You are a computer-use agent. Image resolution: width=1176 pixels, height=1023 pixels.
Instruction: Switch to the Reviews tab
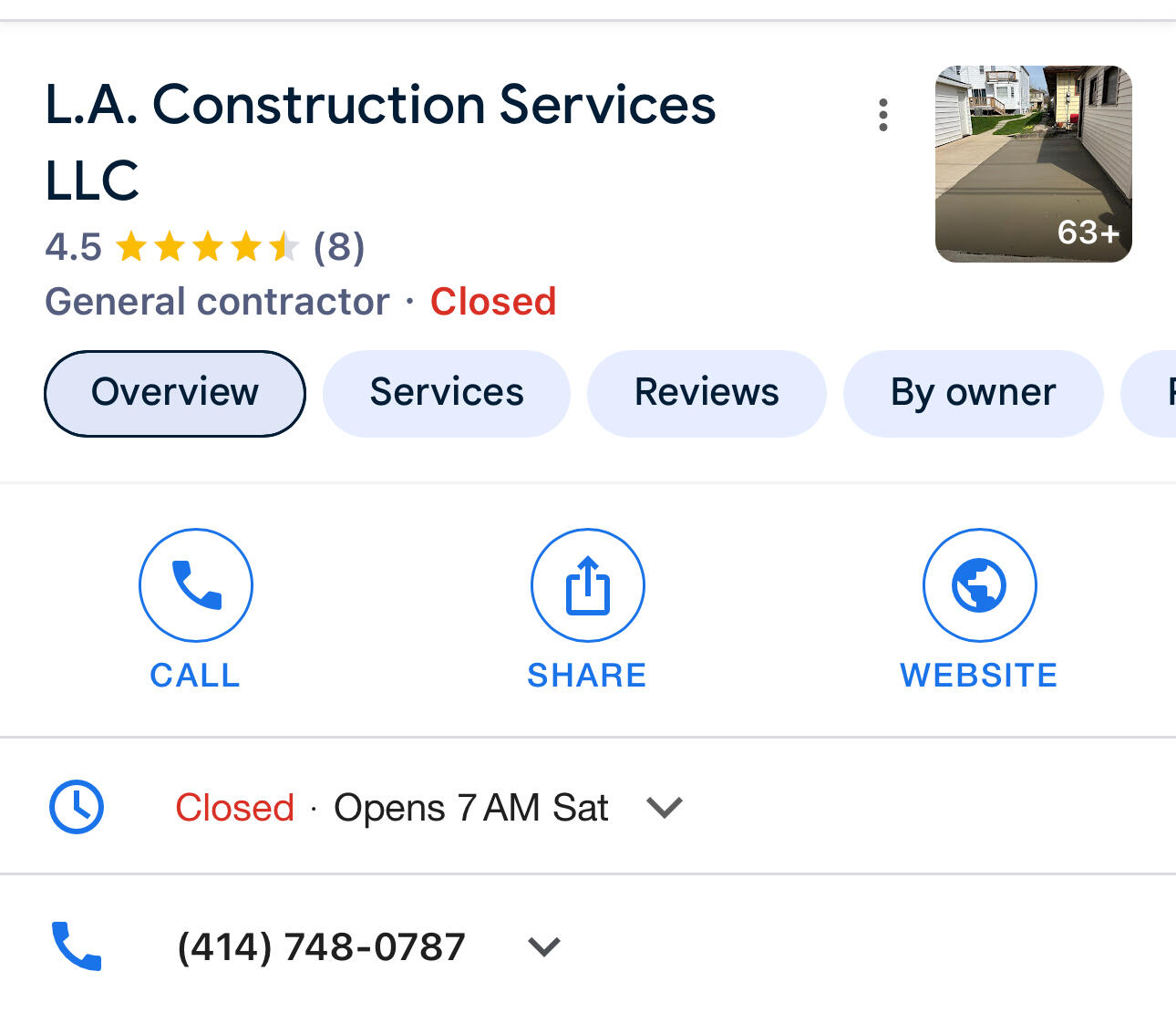point(707,393)
